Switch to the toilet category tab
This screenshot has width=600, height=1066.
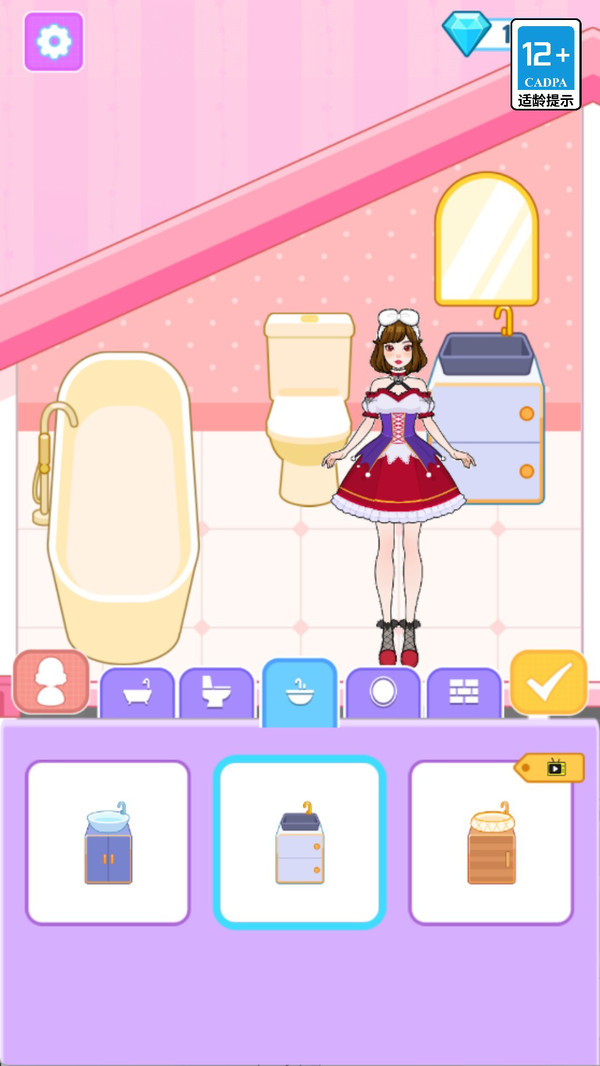coord(217,693)
